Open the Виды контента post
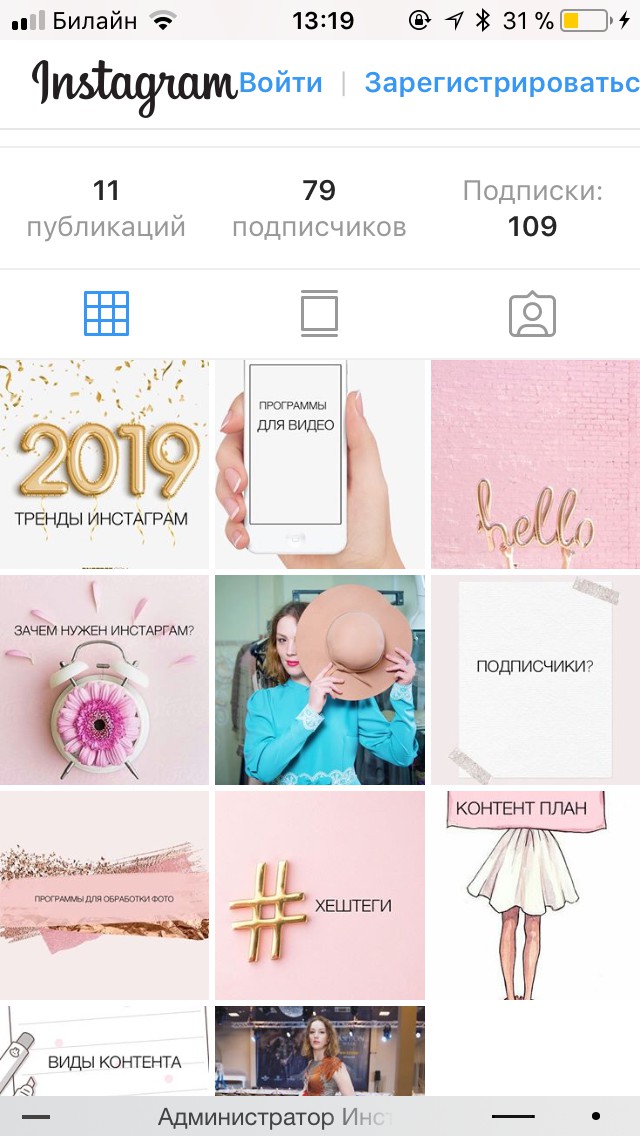The image size is (640, 1136). click(104, 1050)
